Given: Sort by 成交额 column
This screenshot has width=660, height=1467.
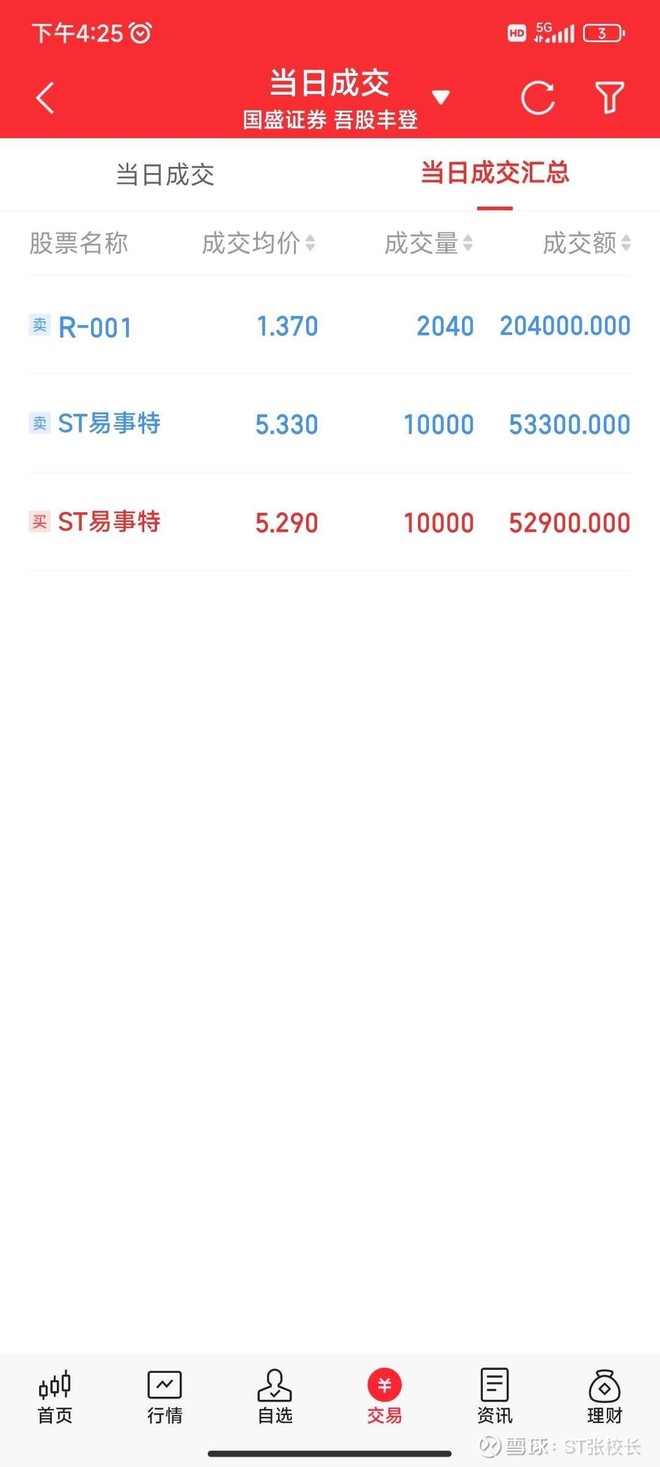Looking at the screenshot, I should tap(586, 243).
